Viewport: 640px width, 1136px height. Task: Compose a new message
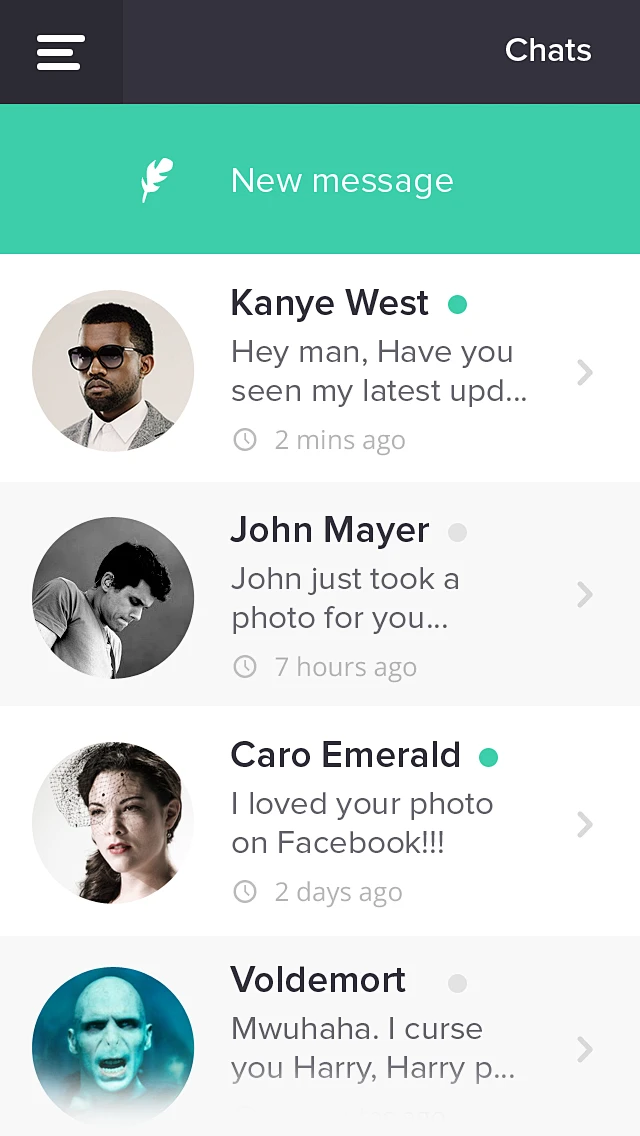(x=320, y=180)
